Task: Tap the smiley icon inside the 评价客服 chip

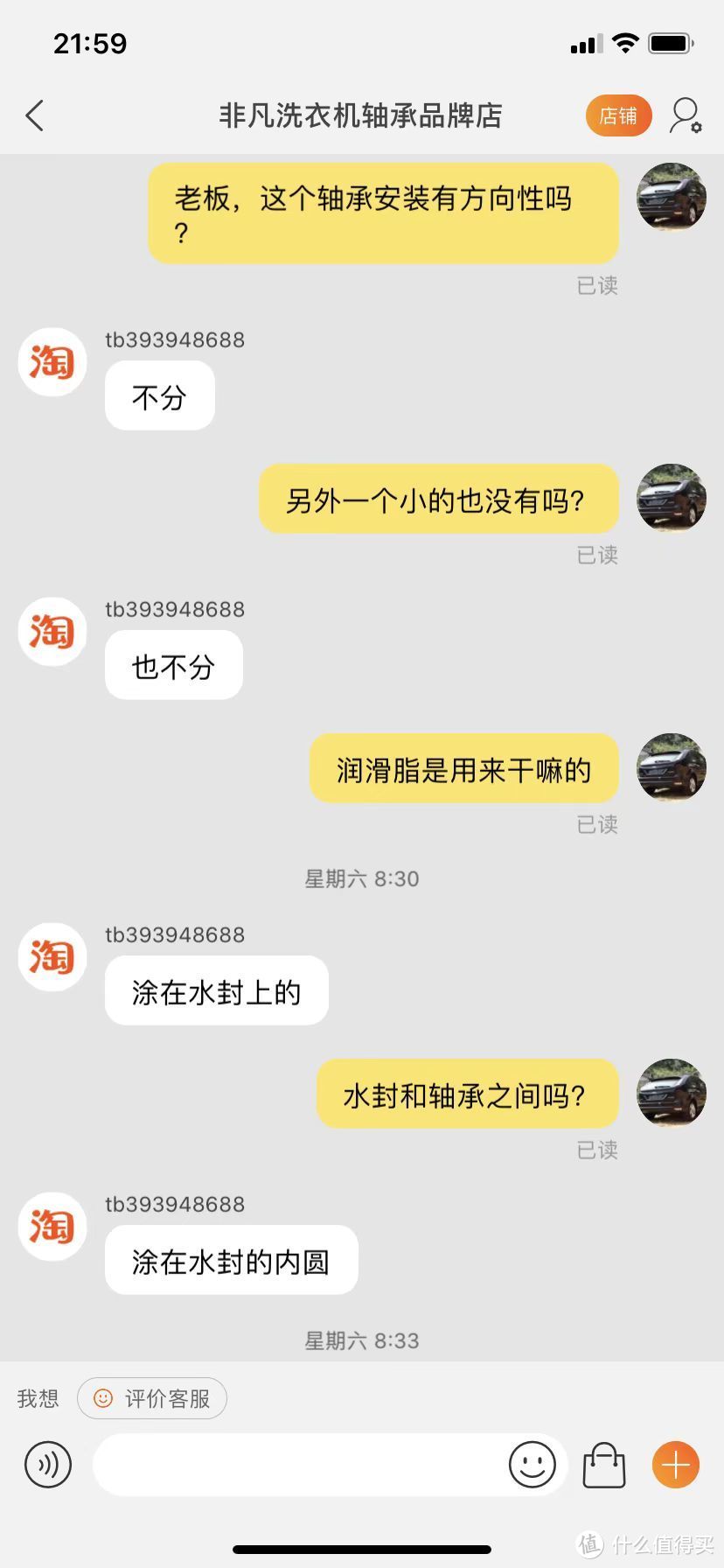Action: 104,1398
